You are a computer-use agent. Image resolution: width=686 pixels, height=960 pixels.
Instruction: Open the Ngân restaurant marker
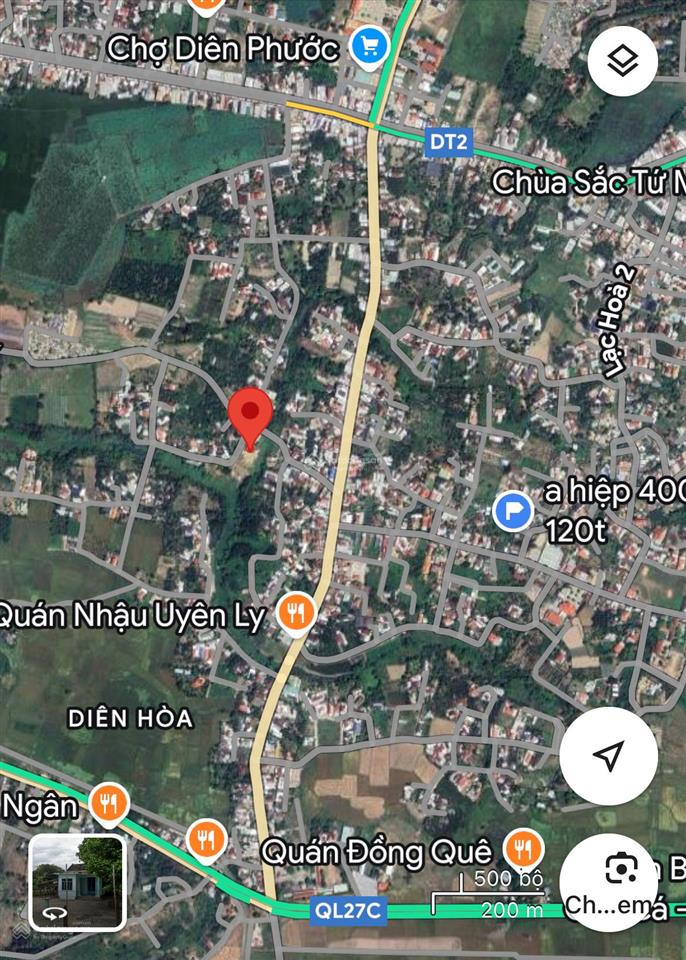tap(109, 802)
